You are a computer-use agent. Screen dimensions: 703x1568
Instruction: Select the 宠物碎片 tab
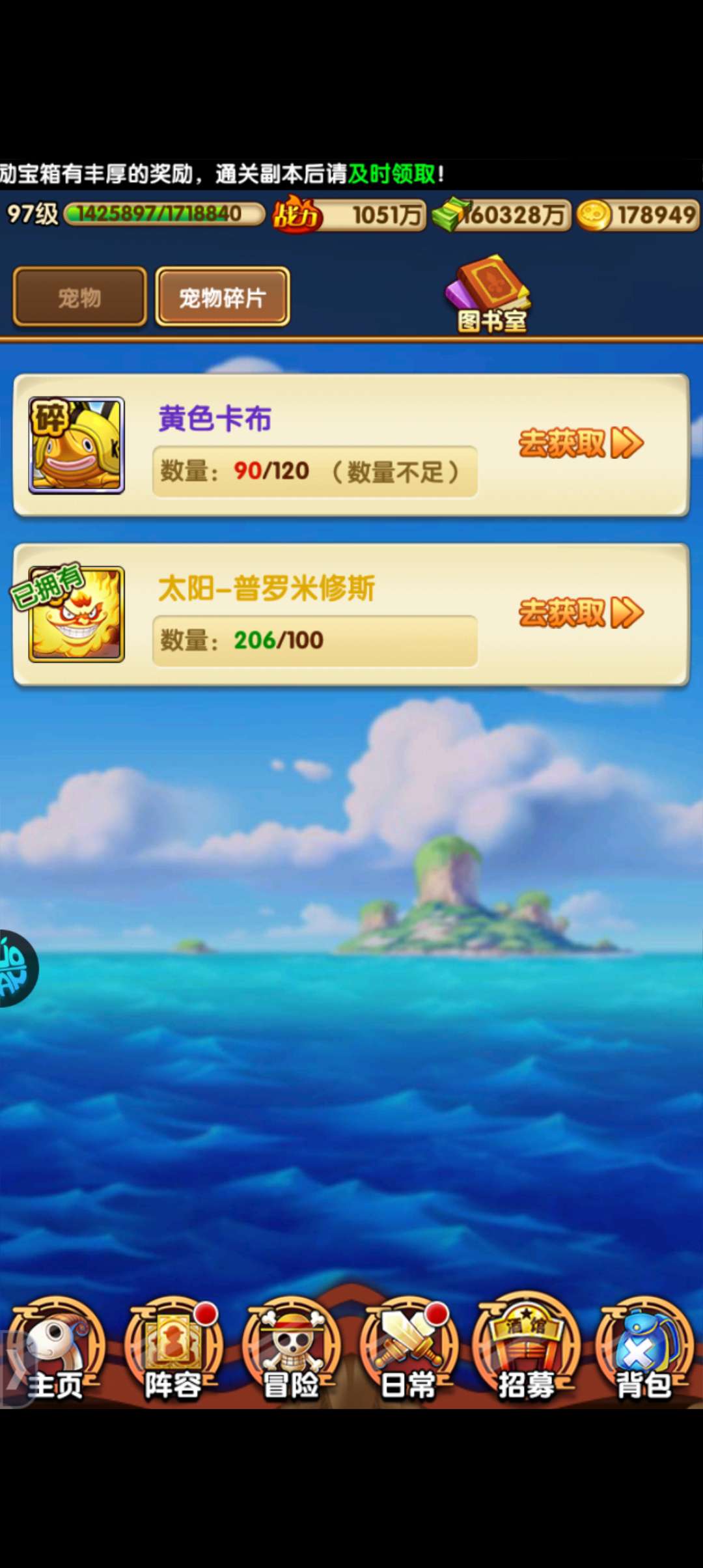[223, 298]
